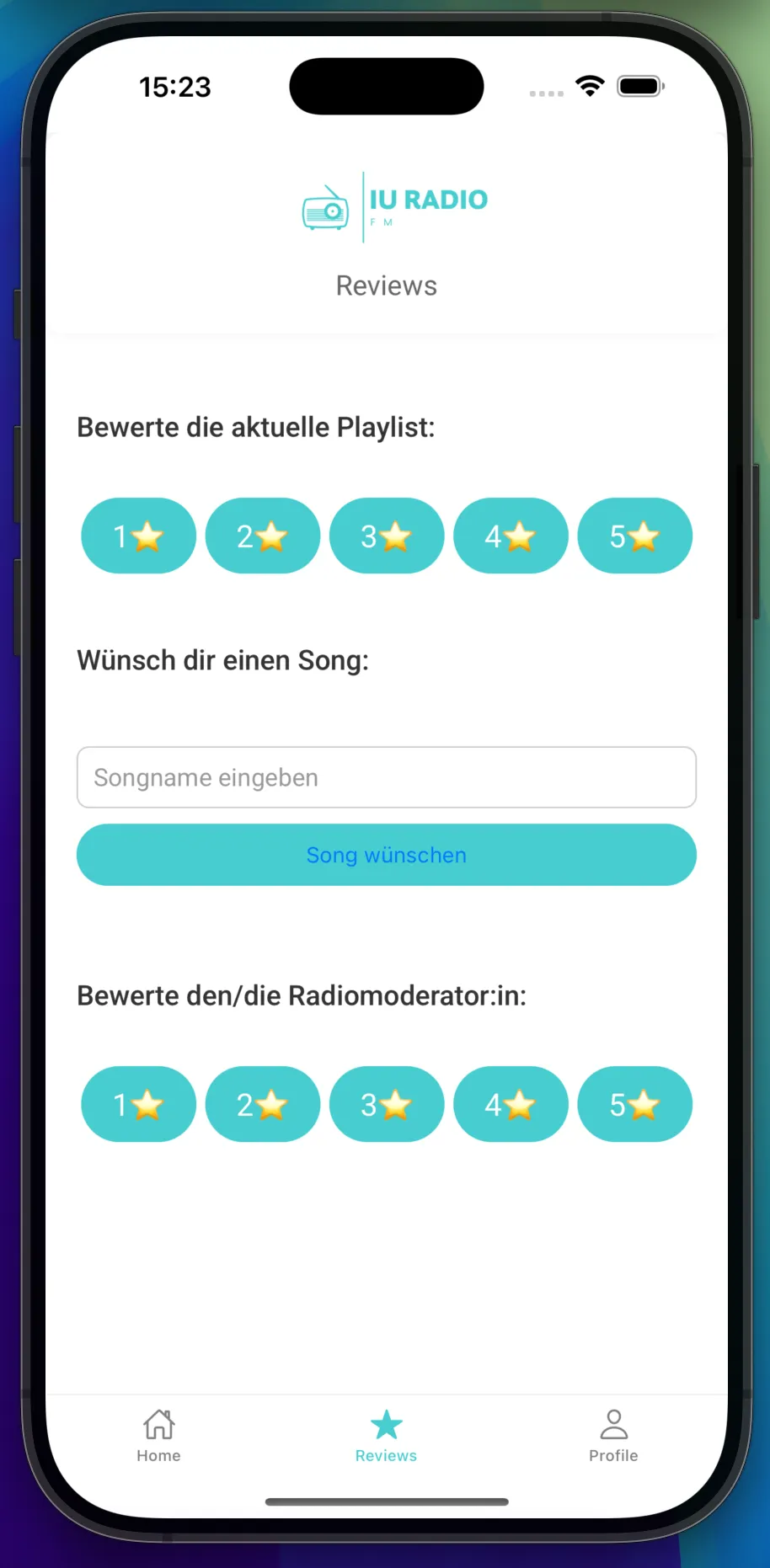This screenshot has width=770, height=1568.
Task: Select 3 stars for the playlist
Action: (387, 536)
